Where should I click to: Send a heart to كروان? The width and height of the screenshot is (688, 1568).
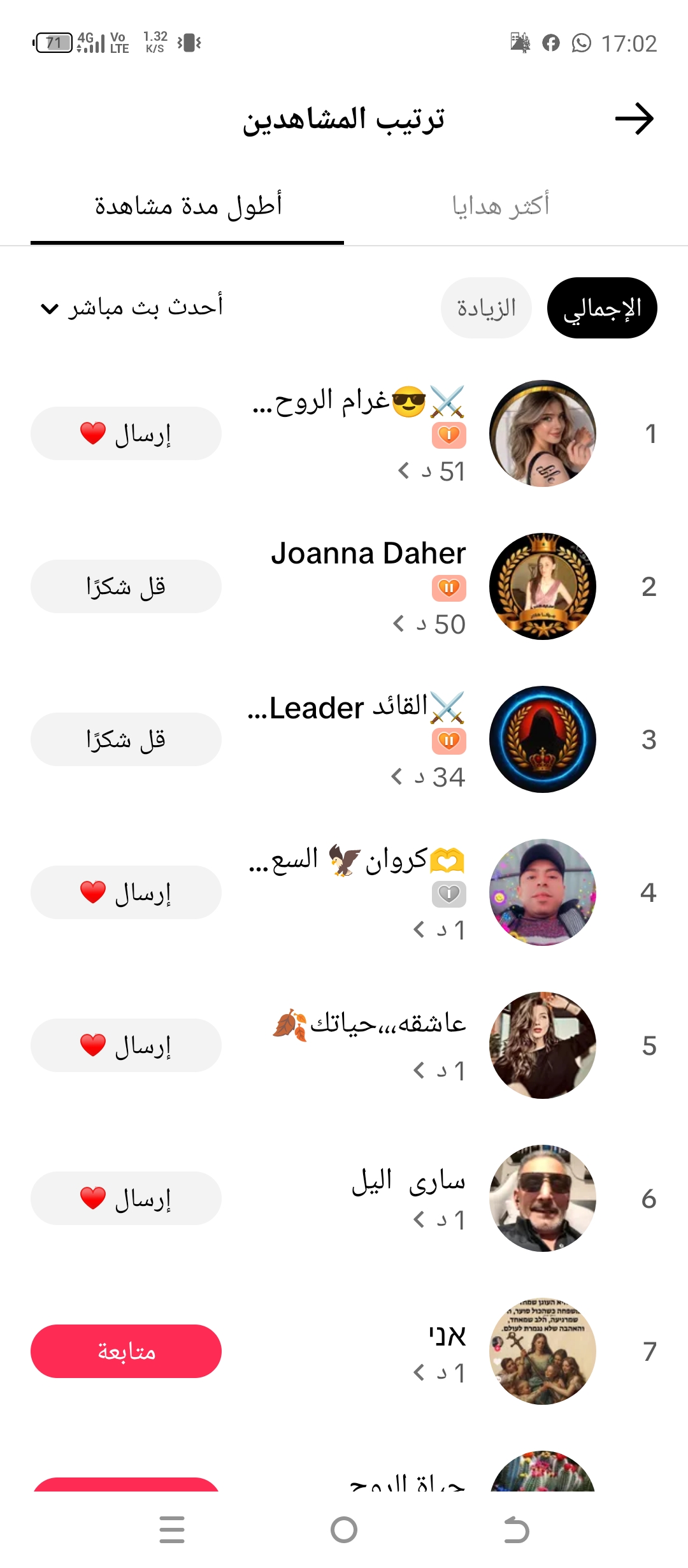pyautogui.click(x=126, y=892)
